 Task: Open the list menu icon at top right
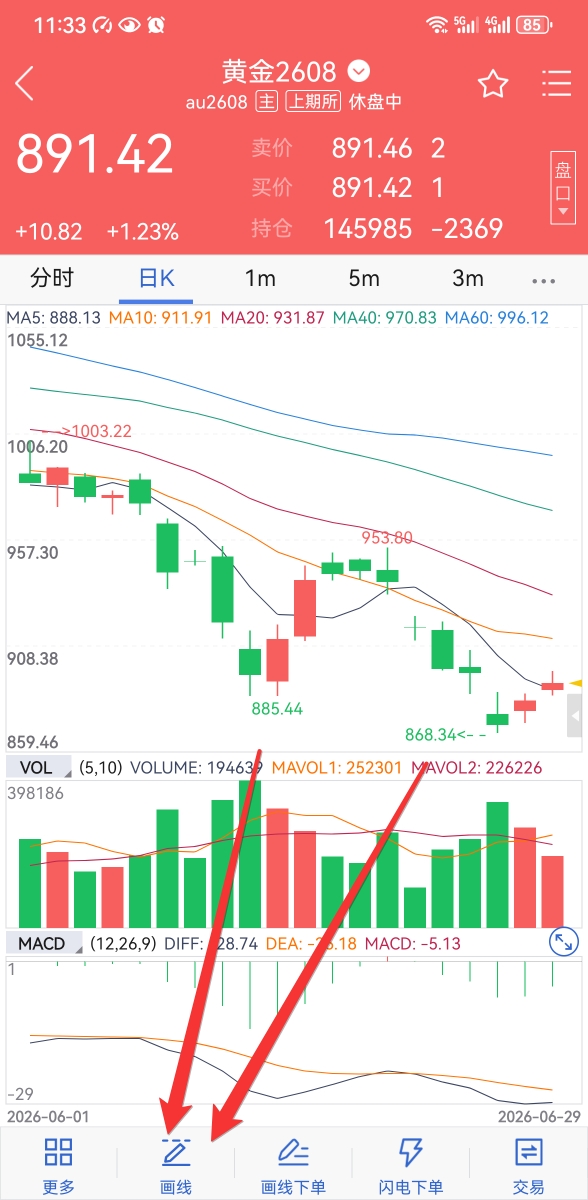tap(556, 84)
